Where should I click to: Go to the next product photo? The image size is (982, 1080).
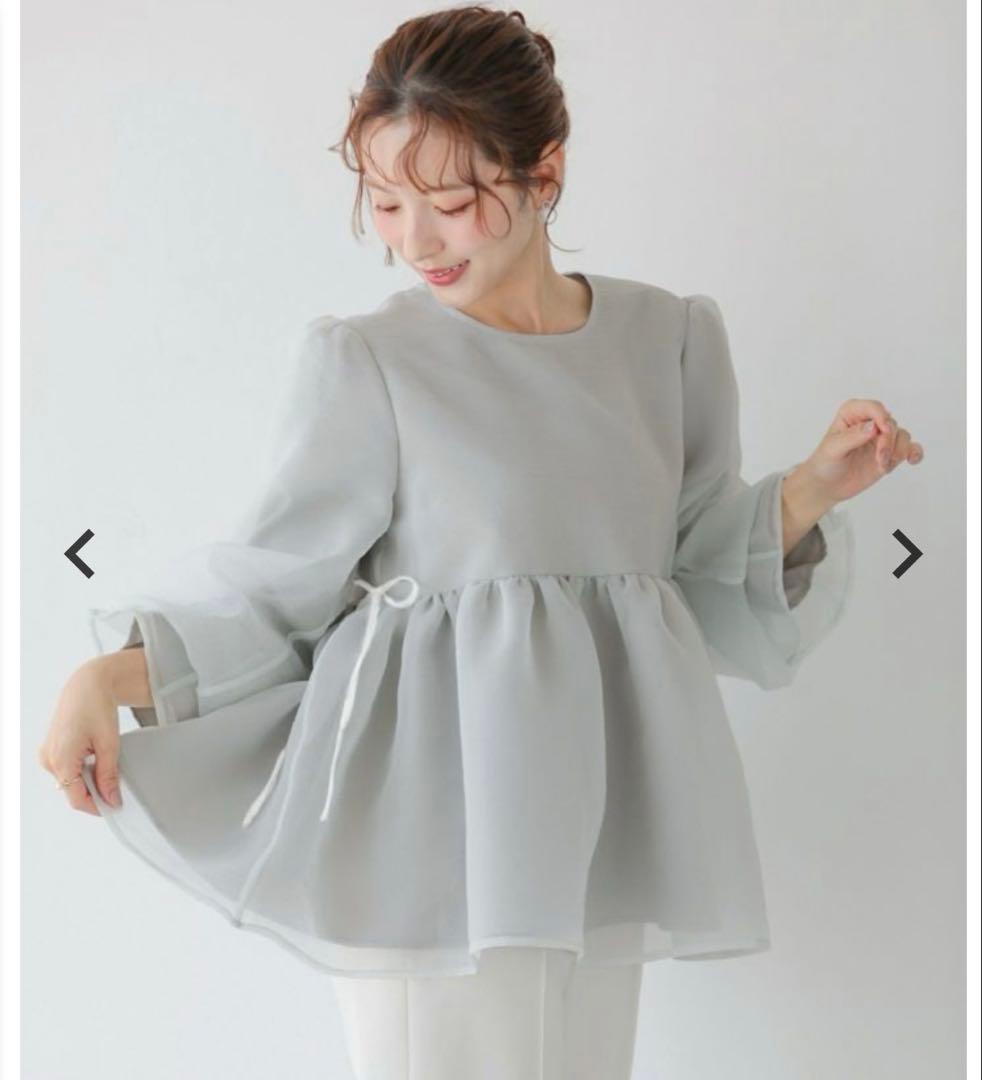(x=906, y=553)
